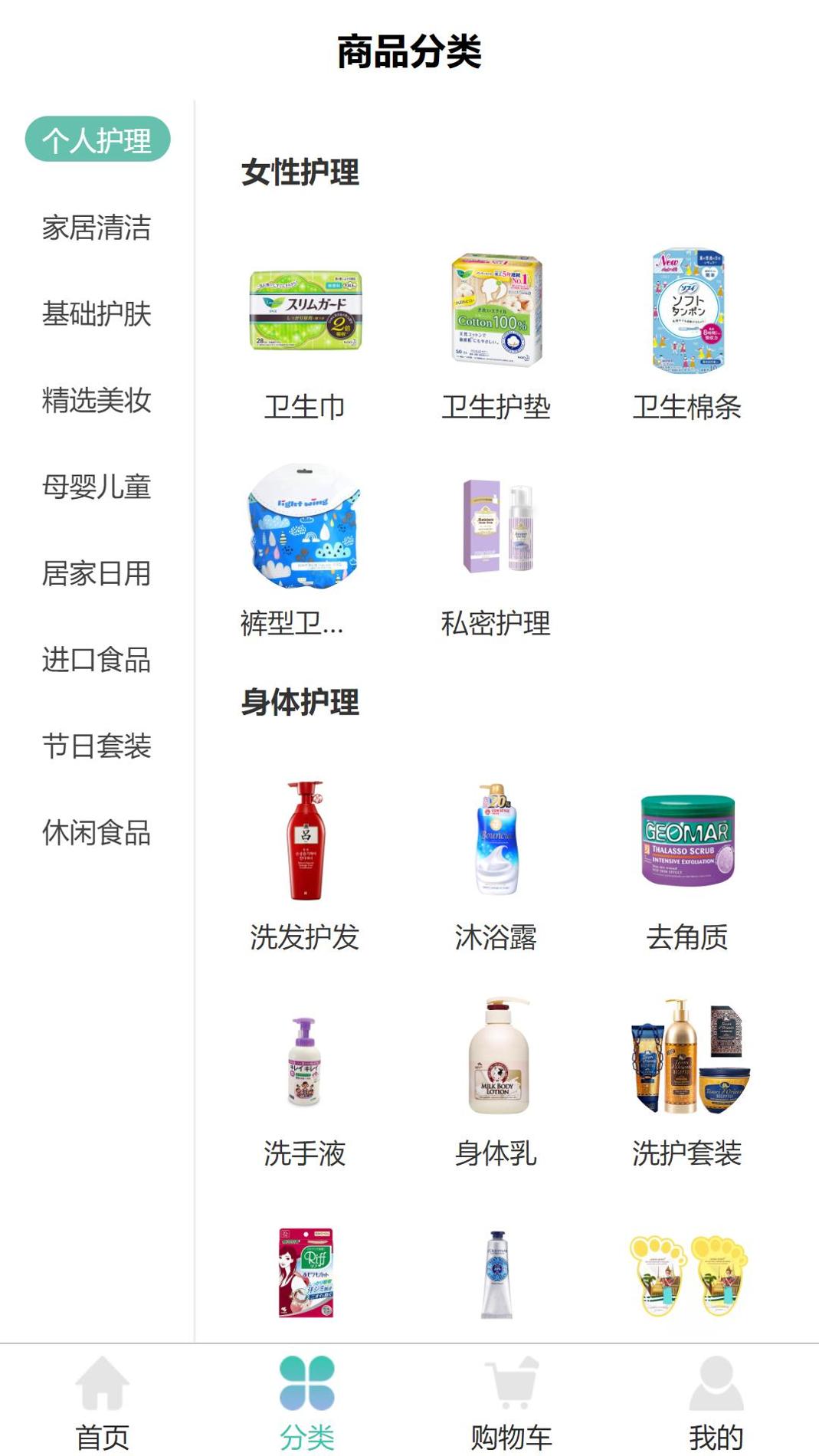Switch to the 我的 tab
Image resolution: width=819 pixels, height=1456 pixels.
point(716,1402)
